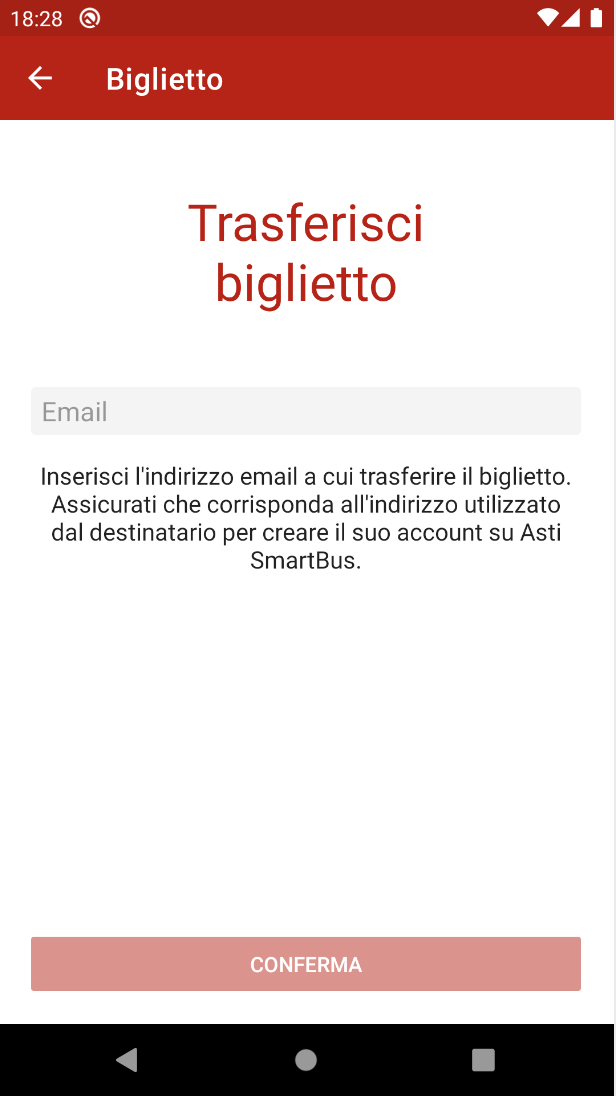Tap the CONFERMA button

306,964
